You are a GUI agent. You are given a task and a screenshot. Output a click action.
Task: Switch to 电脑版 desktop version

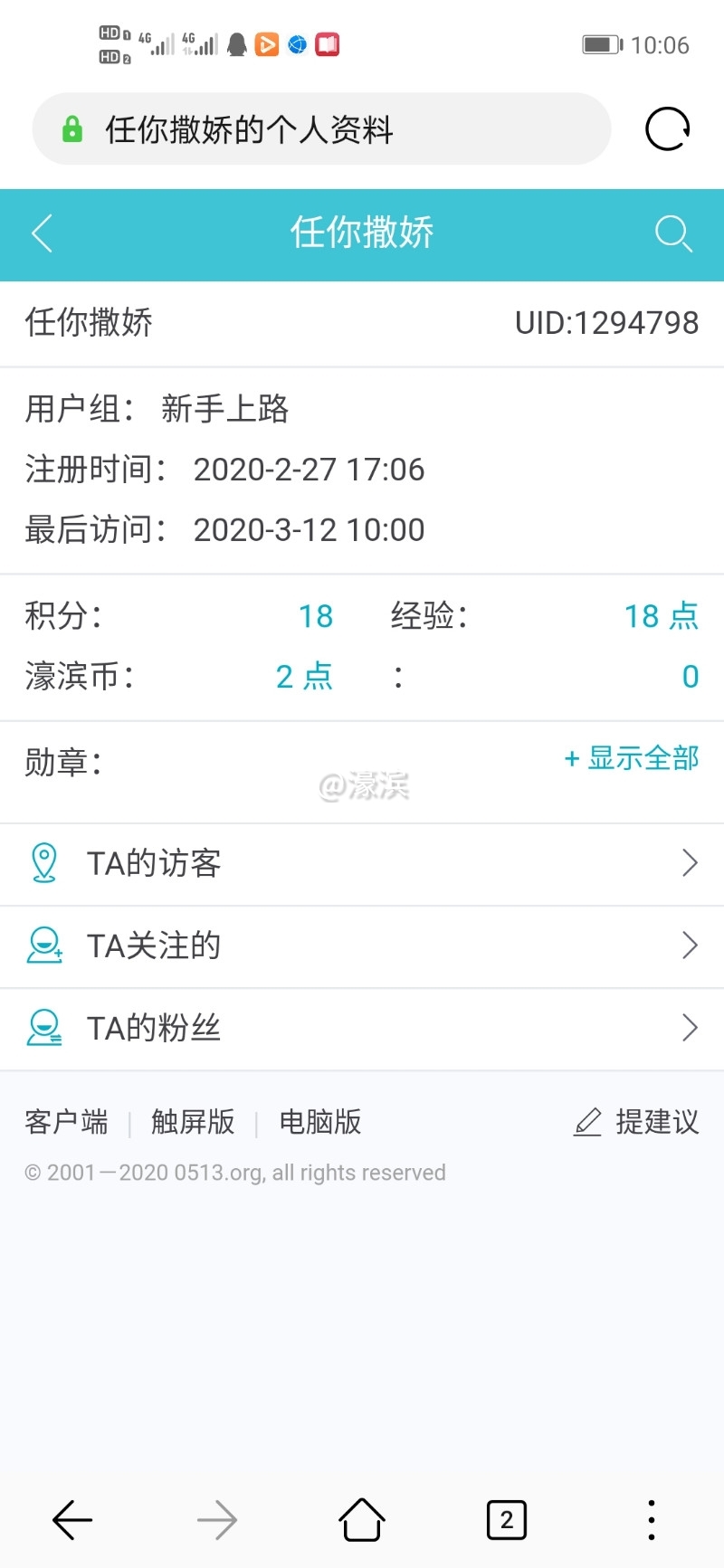point(320,1122)
